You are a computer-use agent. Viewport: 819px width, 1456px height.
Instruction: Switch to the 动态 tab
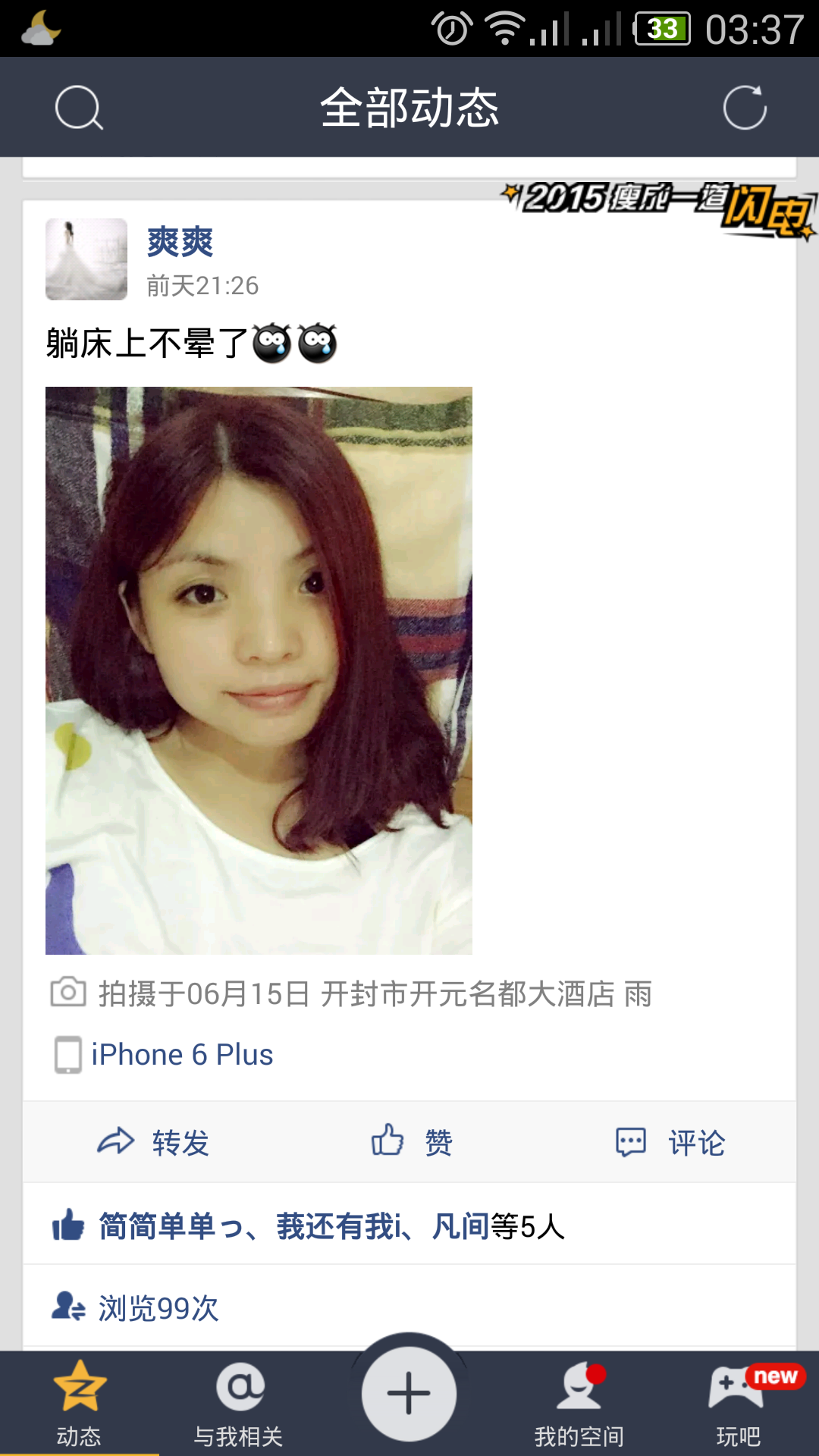pos(79,1404)
